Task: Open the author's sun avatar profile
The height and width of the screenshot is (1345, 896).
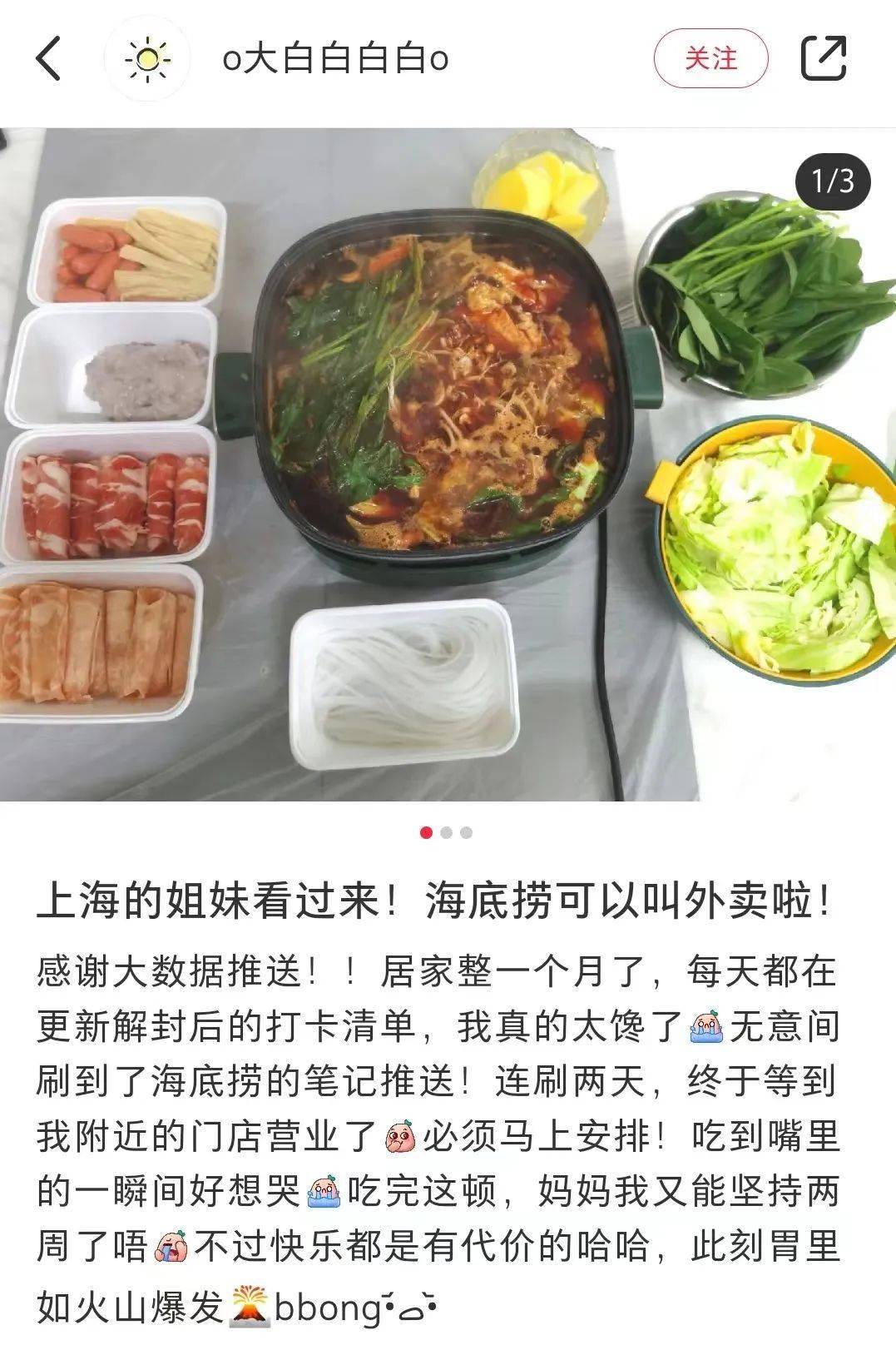Action: coord(147,59)
